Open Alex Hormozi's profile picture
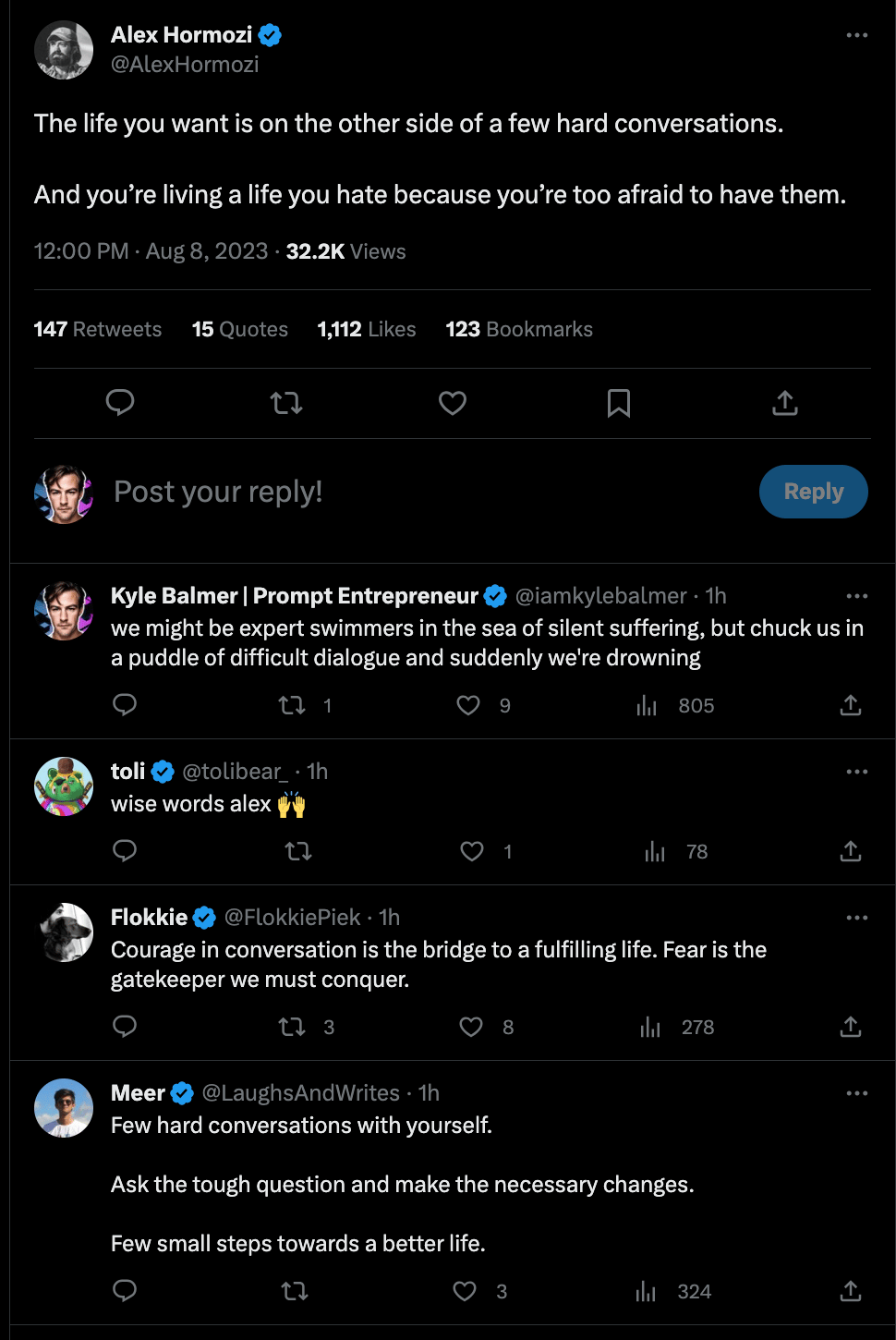 [x=64, y=50]
